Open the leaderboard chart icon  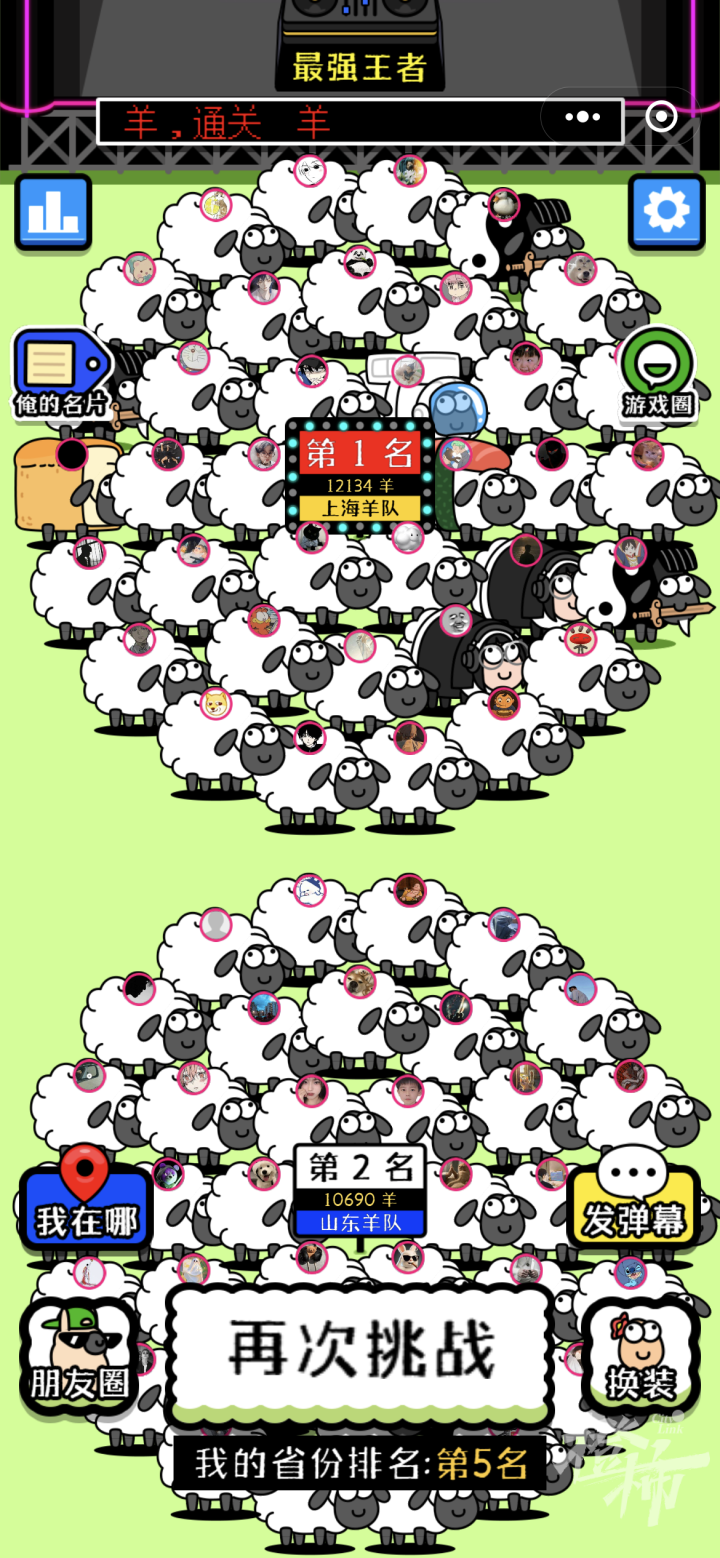click(x=53, y=212)
